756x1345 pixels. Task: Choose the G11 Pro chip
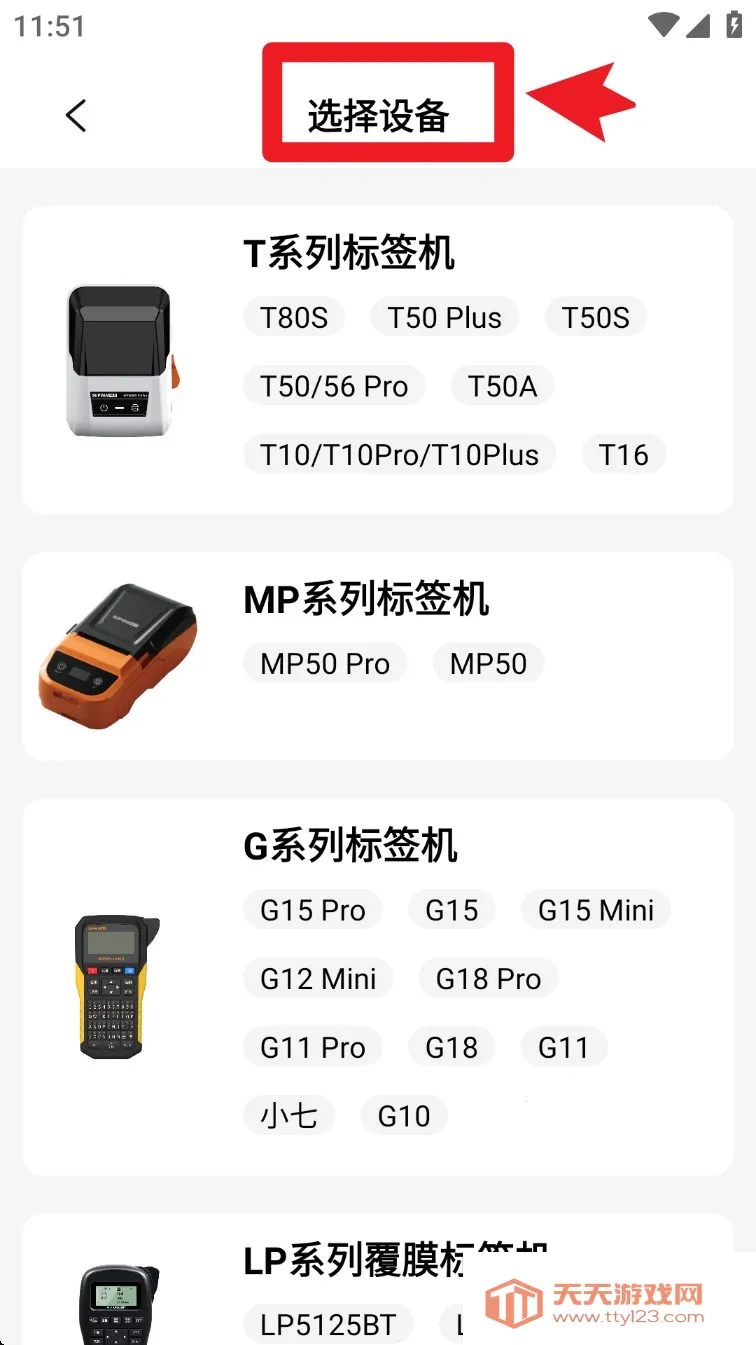(313, 1048)
